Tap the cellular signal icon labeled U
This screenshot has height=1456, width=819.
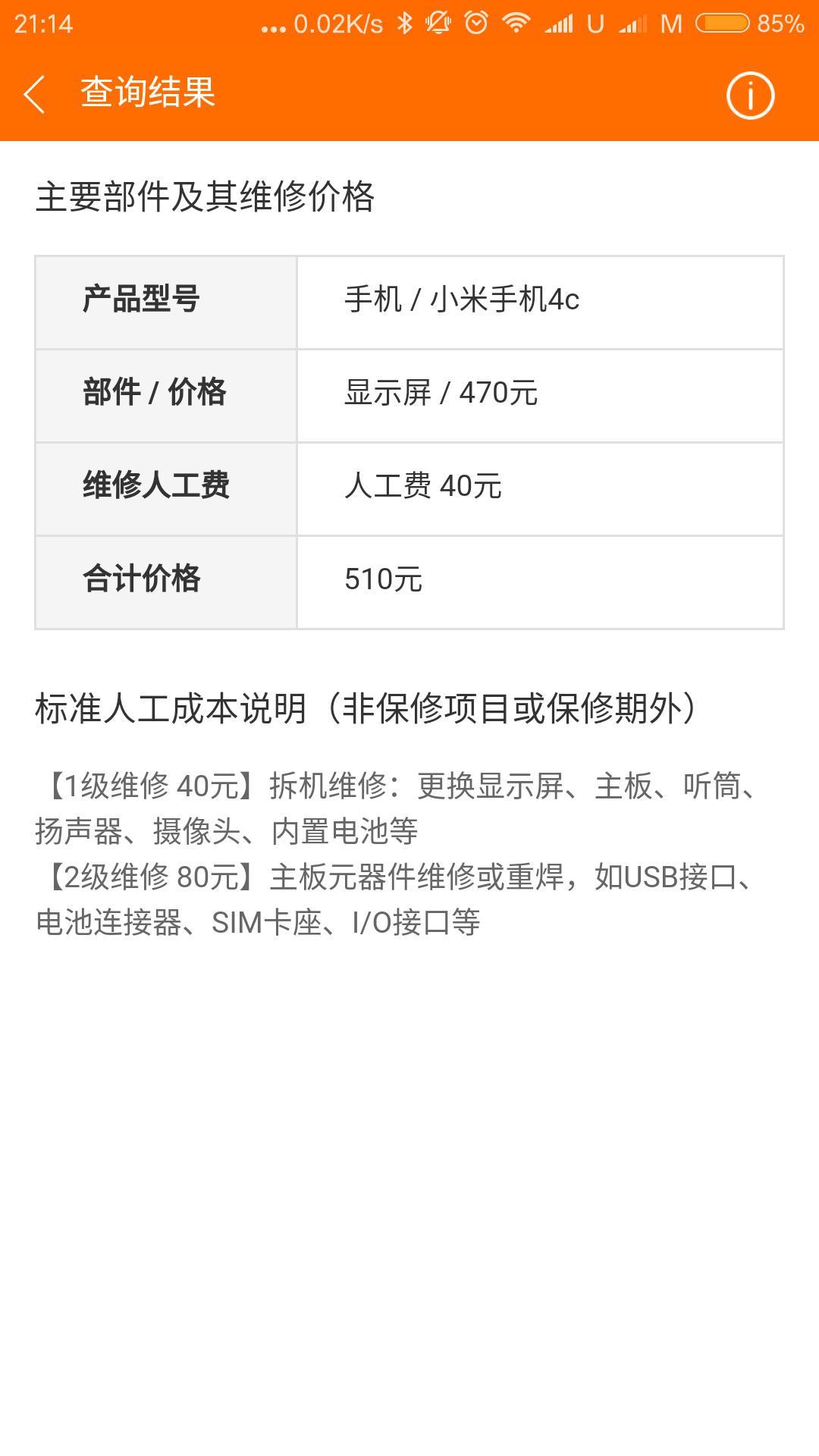[x=596, y=22]
